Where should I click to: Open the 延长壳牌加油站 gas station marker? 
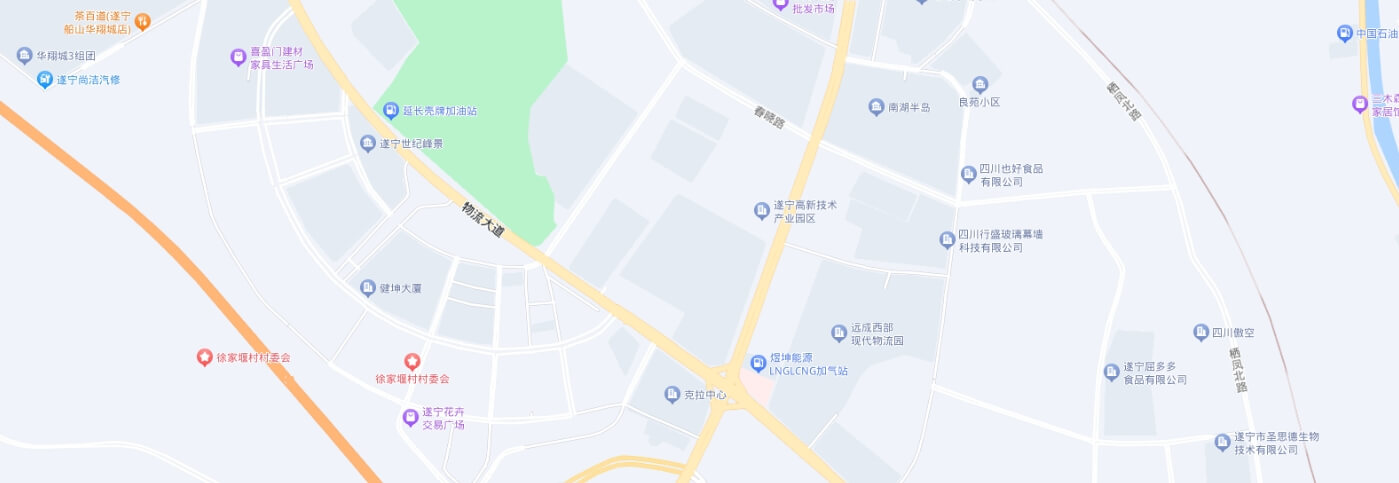click(391, 110)
